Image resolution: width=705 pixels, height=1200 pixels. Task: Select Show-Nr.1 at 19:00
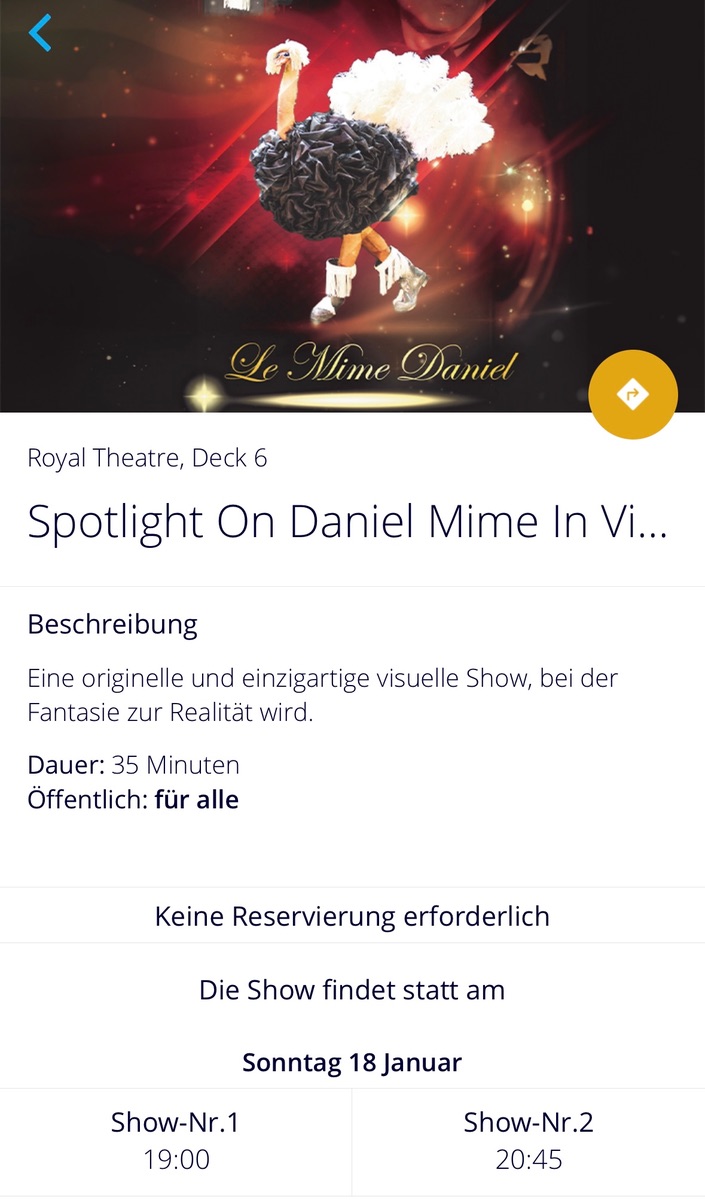[x=175, y=1140]
